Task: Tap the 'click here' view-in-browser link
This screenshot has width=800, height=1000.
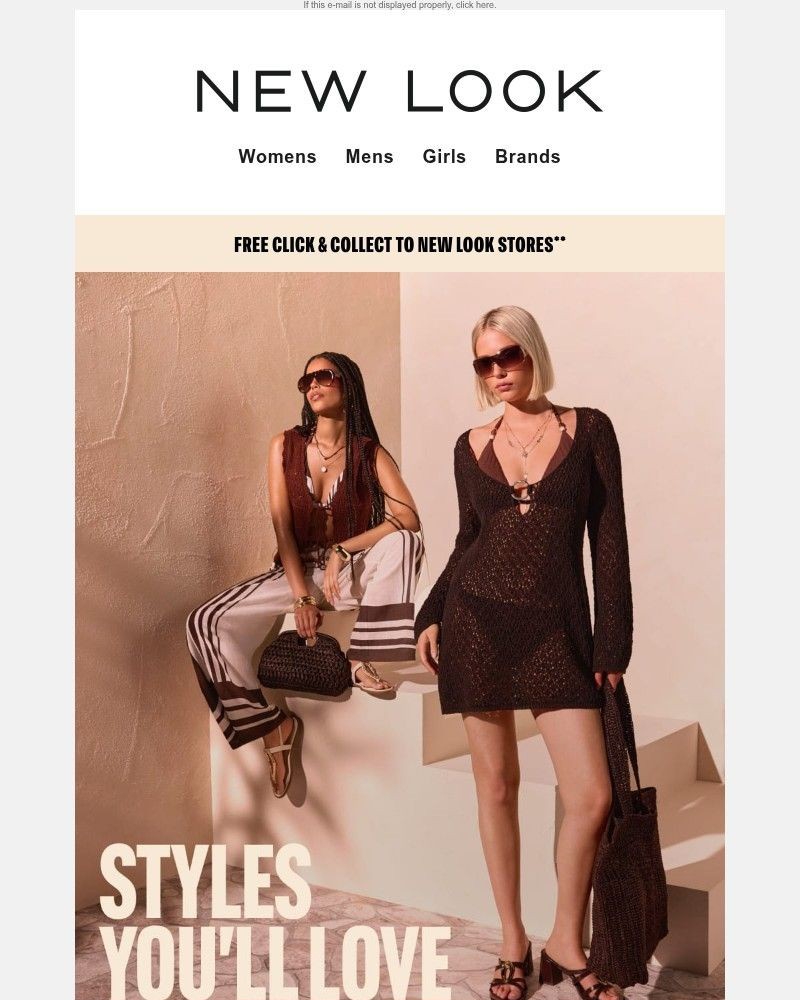Action: (473, 5)
